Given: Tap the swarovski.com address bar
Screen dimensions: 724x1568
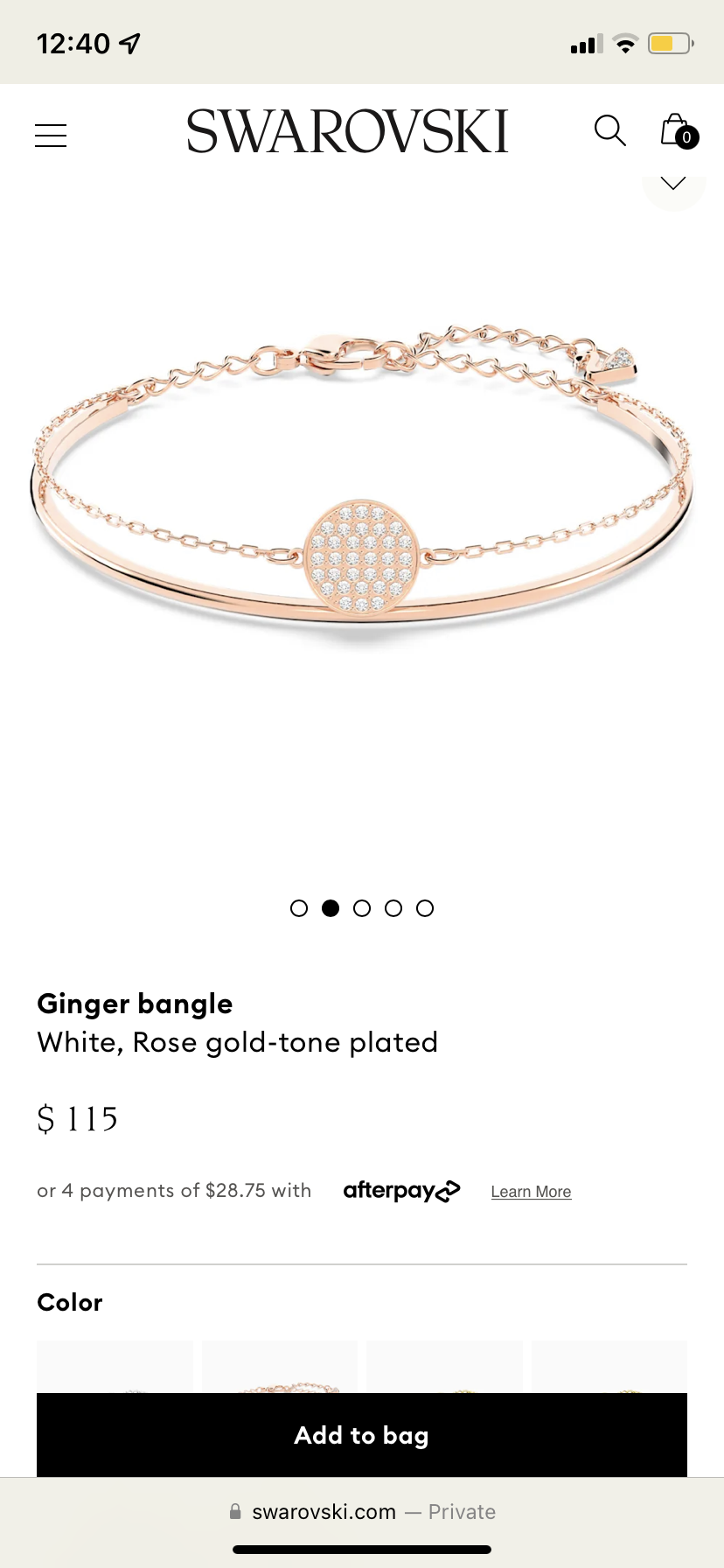Looking at the screenshot, I should [362, 1512].
